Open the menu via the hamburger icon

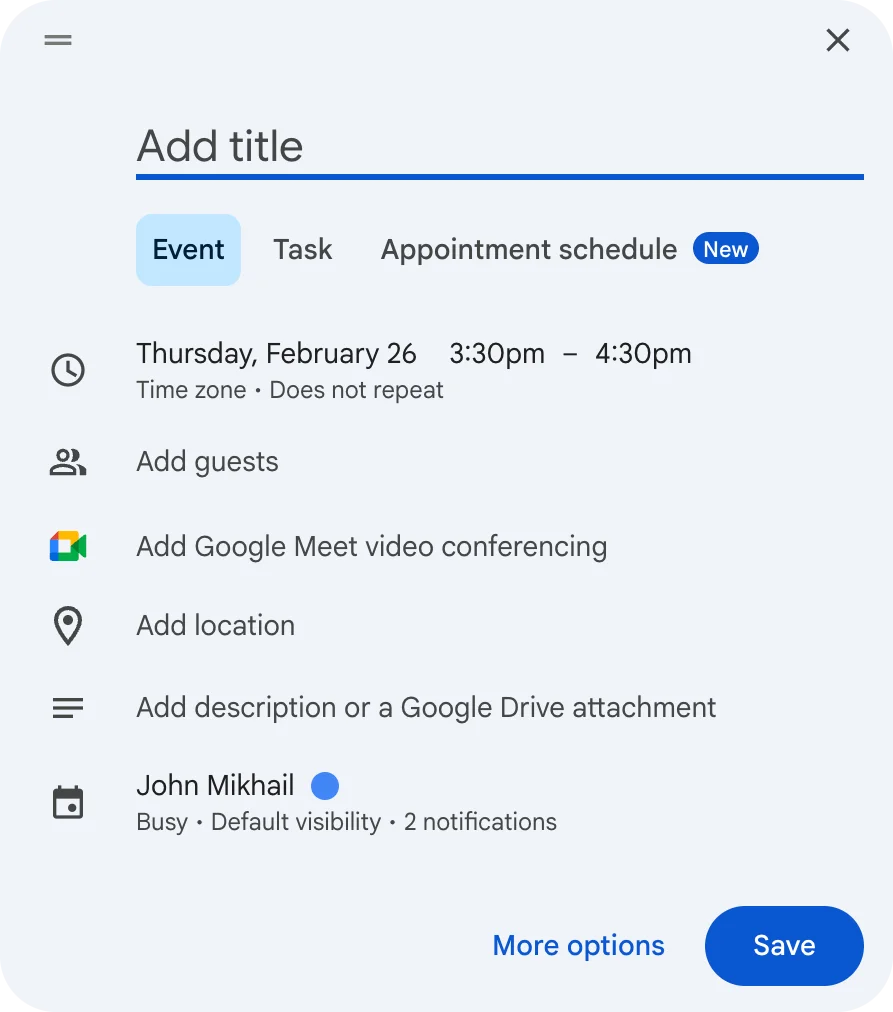tap(57, 40)
